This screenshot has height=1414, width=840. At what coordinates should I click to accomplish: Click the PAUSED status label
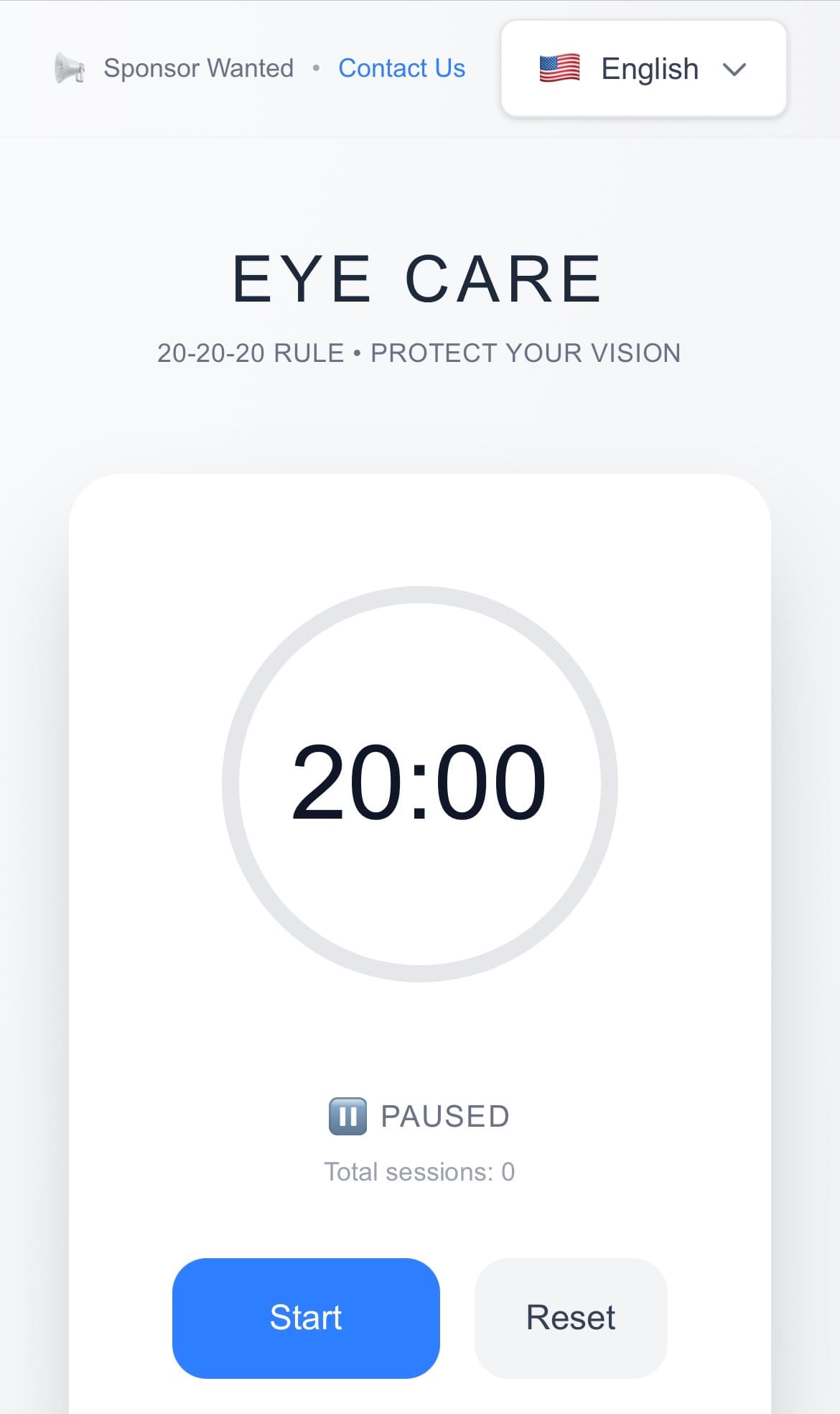pyautogui.click(x=445, y=1115)
